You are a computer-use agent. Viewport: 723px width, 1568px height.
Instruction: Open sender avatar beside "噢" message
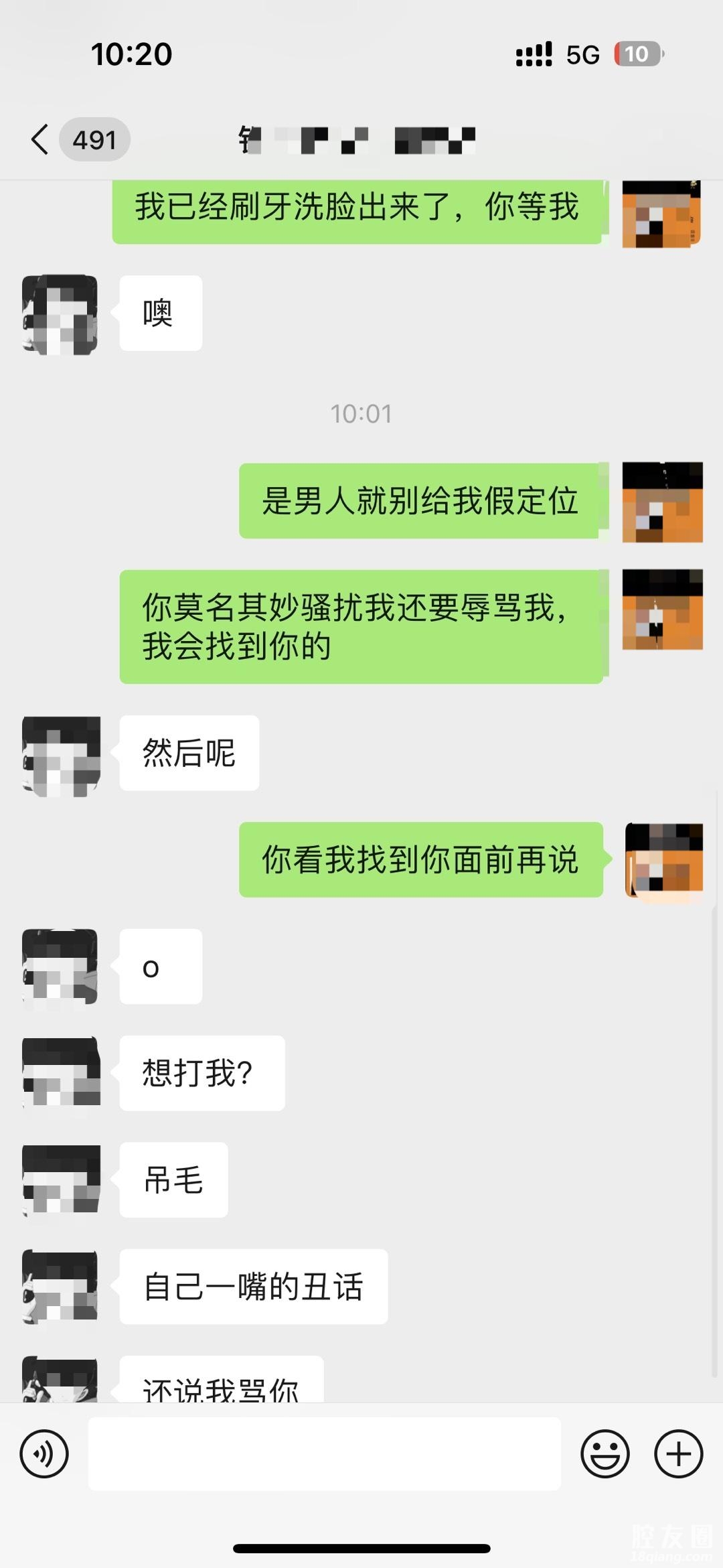60,314
